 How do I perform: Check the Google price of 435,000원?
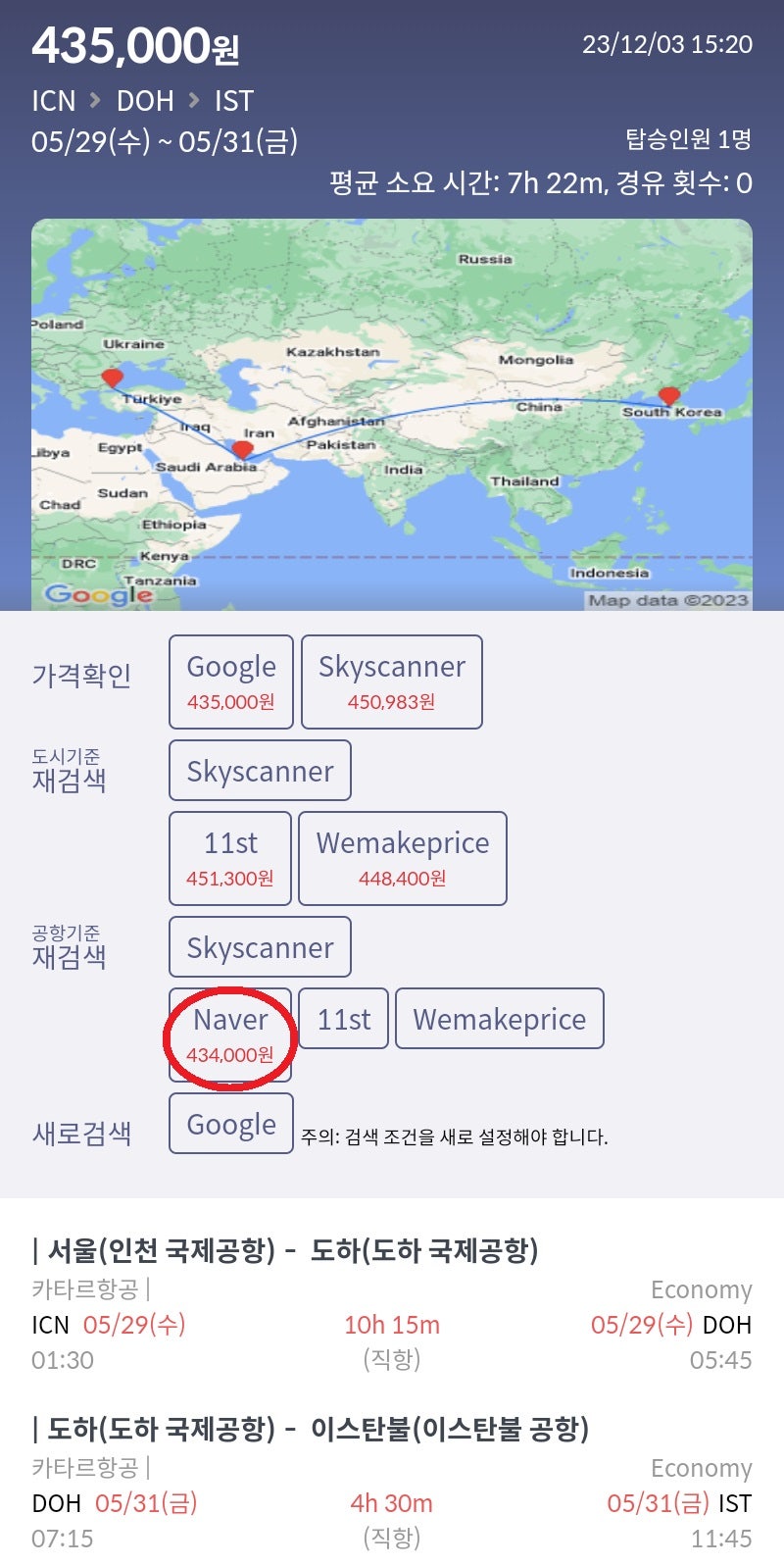(x=231, y=682)
